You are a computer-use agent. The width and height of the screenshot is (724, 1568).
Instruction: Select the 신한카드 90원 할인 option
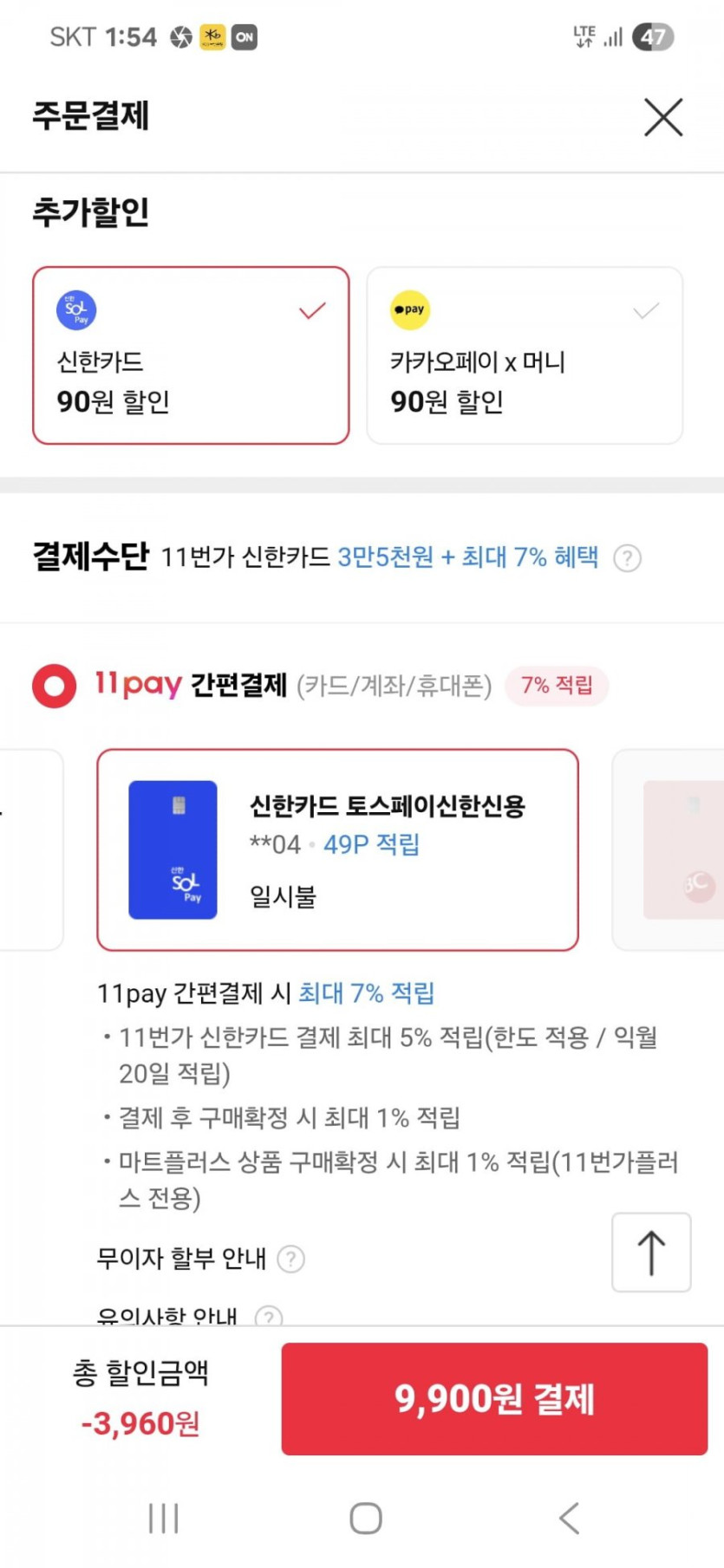[x=191, y=355]
